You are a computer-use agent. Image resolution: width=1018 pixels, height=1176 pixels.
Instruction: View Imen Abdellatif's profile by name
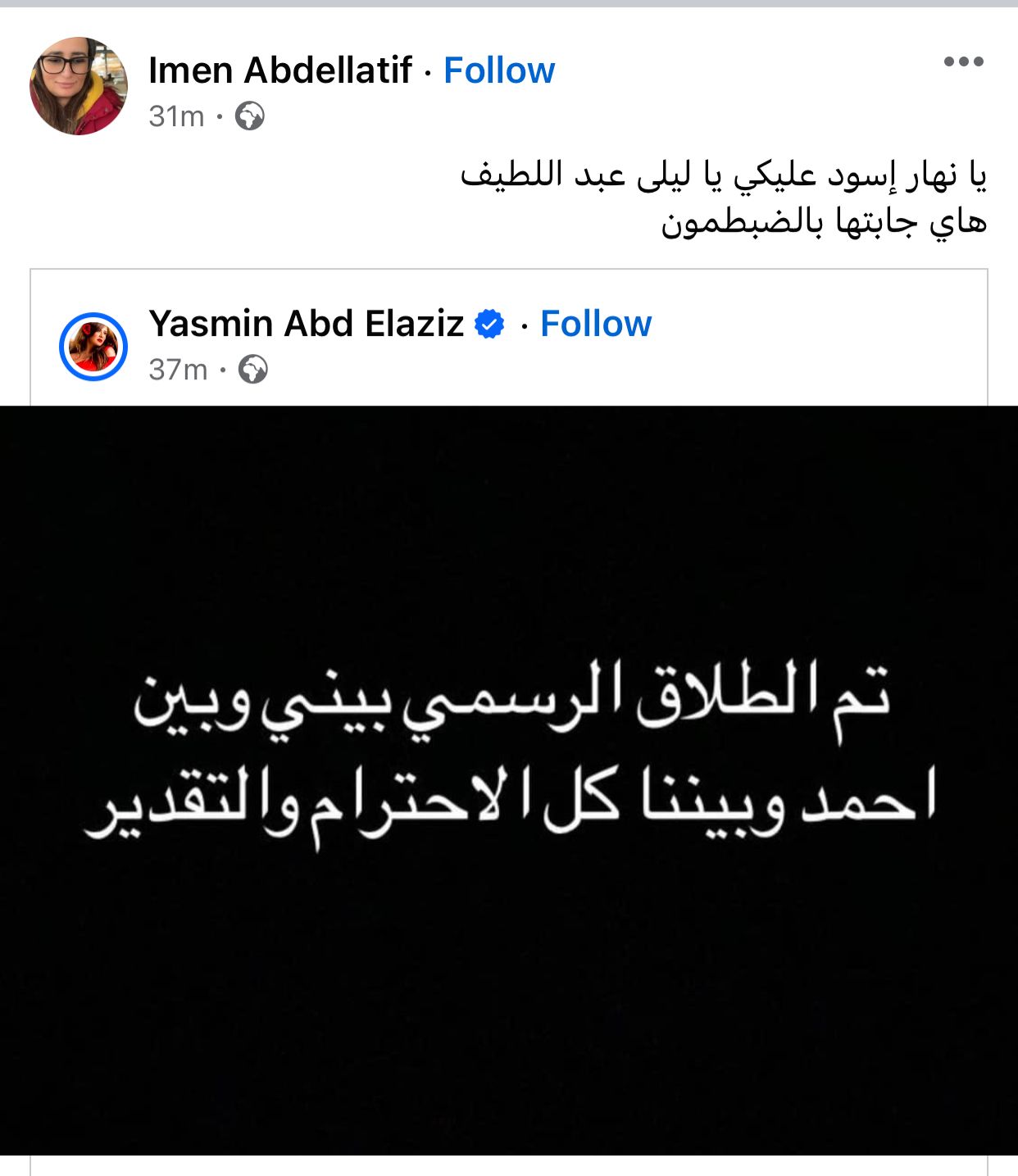[279, 70]
